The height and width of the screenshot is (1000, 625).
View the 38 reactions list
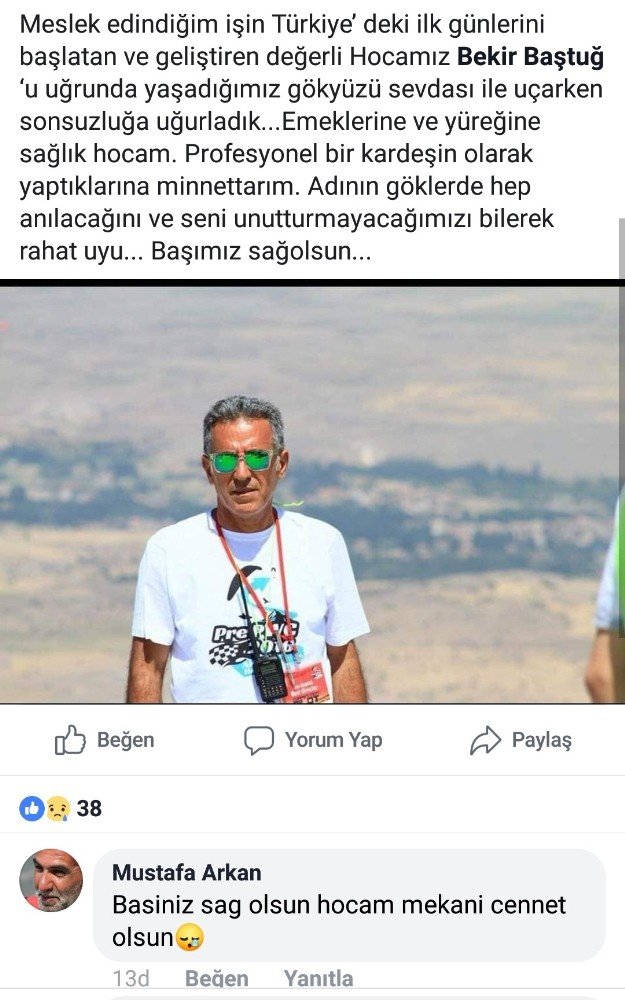pos(61,809)
